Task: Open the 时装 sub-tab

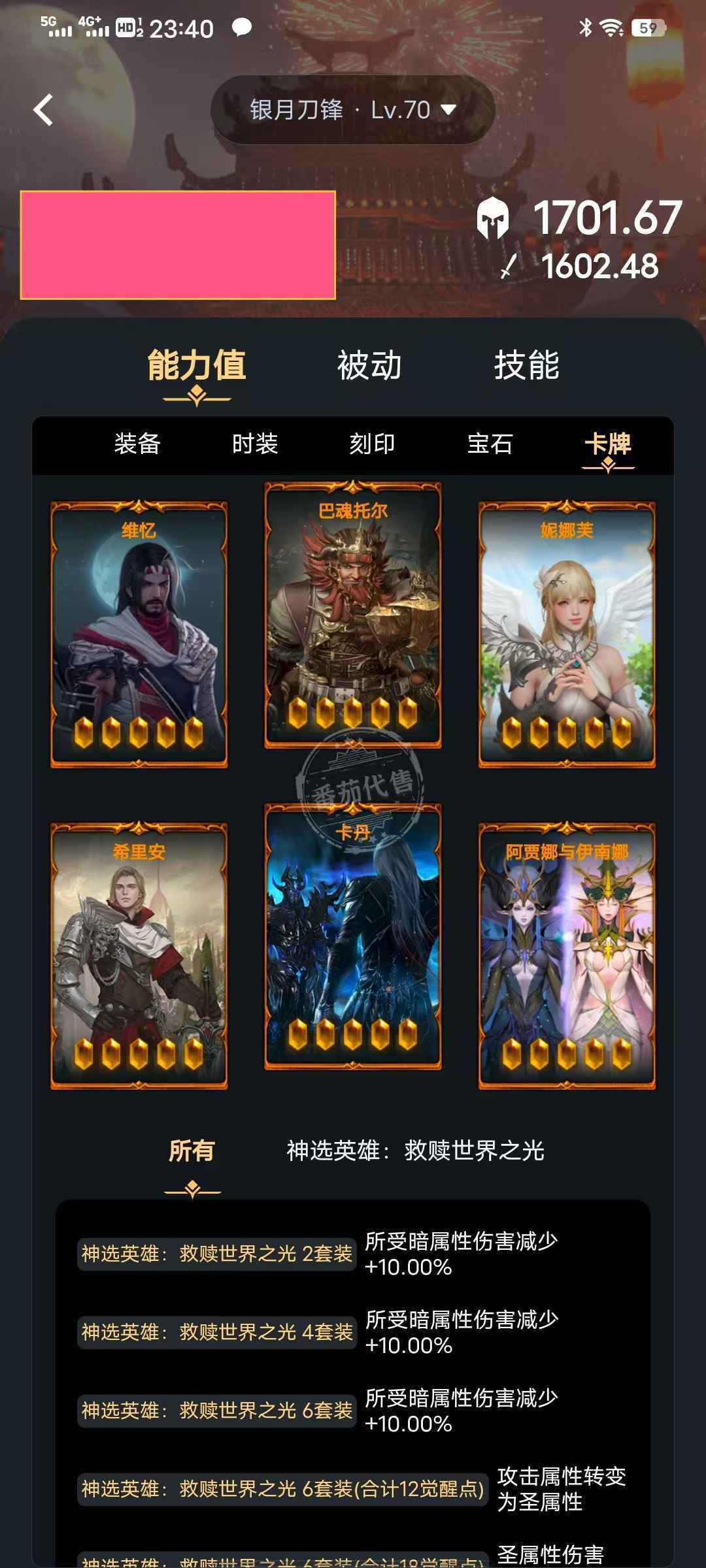Action: point(255,444)
